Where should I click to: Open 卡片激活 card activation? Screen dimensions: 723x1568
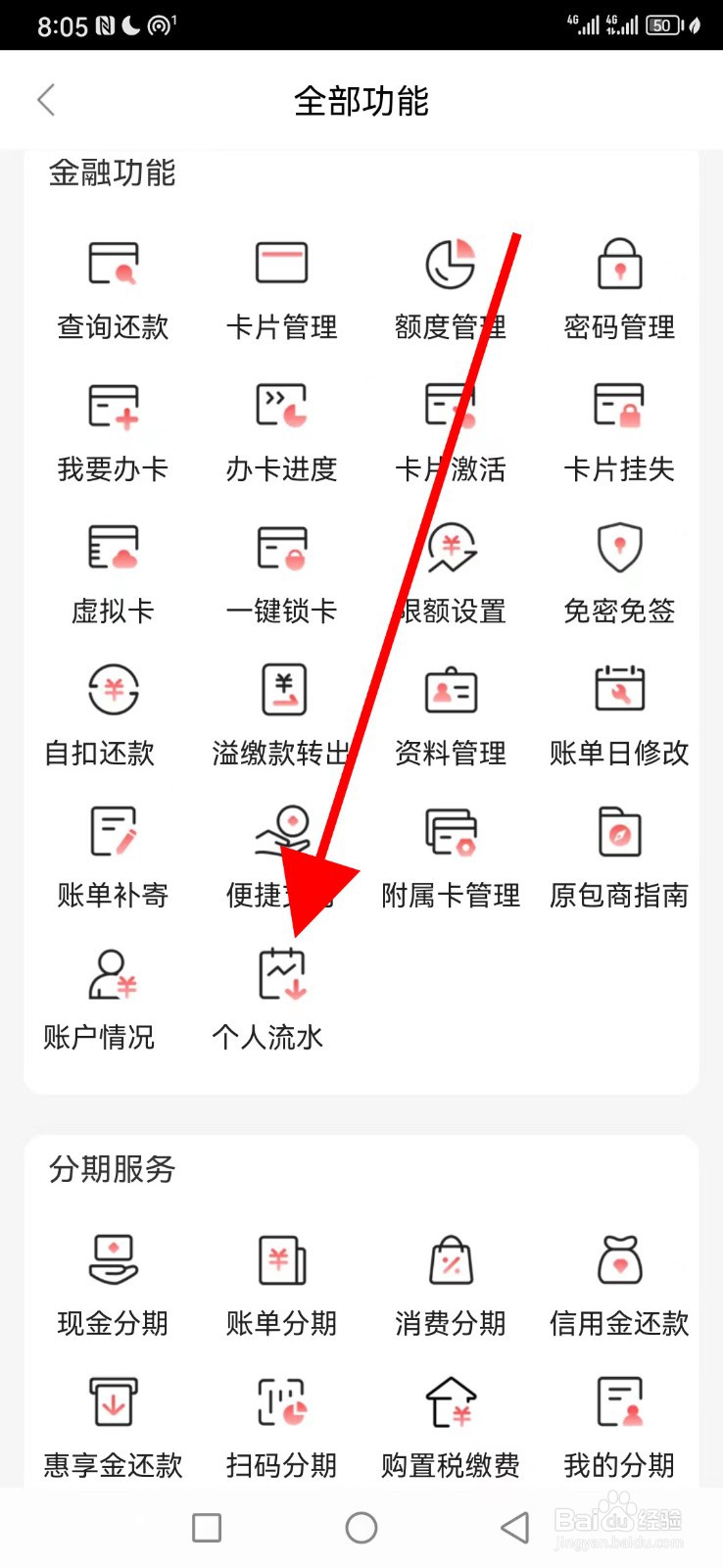point(449,426)
